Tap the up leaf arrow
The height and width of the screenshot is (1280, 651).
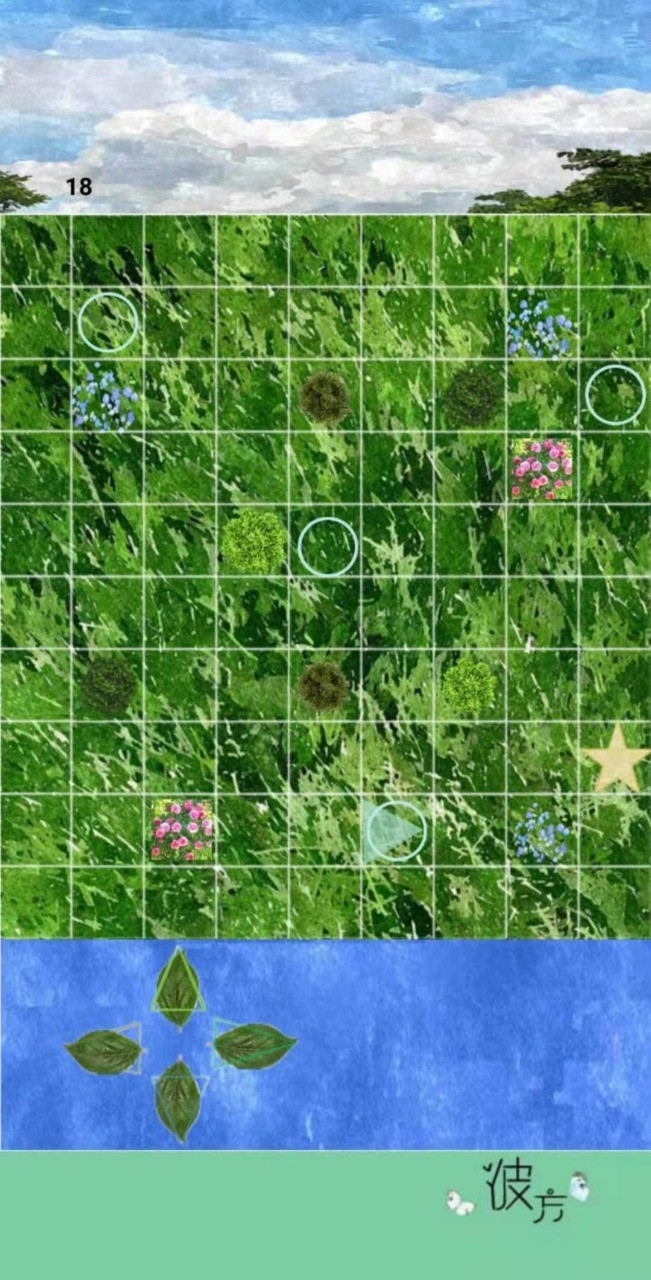[x=178, y=987]
